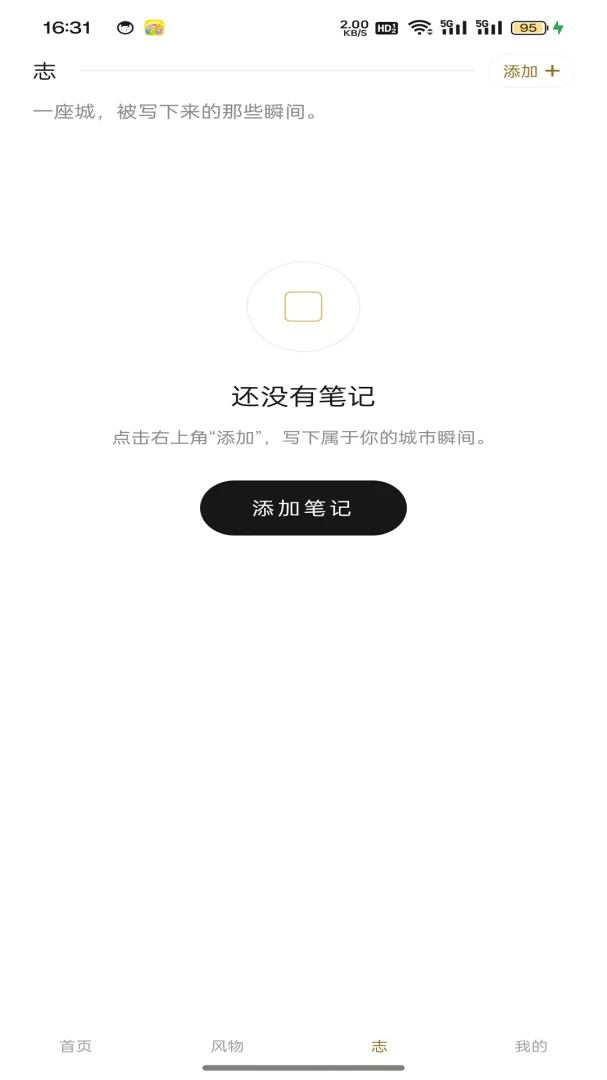Tap the black 添加笔记 button
607x1080 pixels.
point(303,508)
